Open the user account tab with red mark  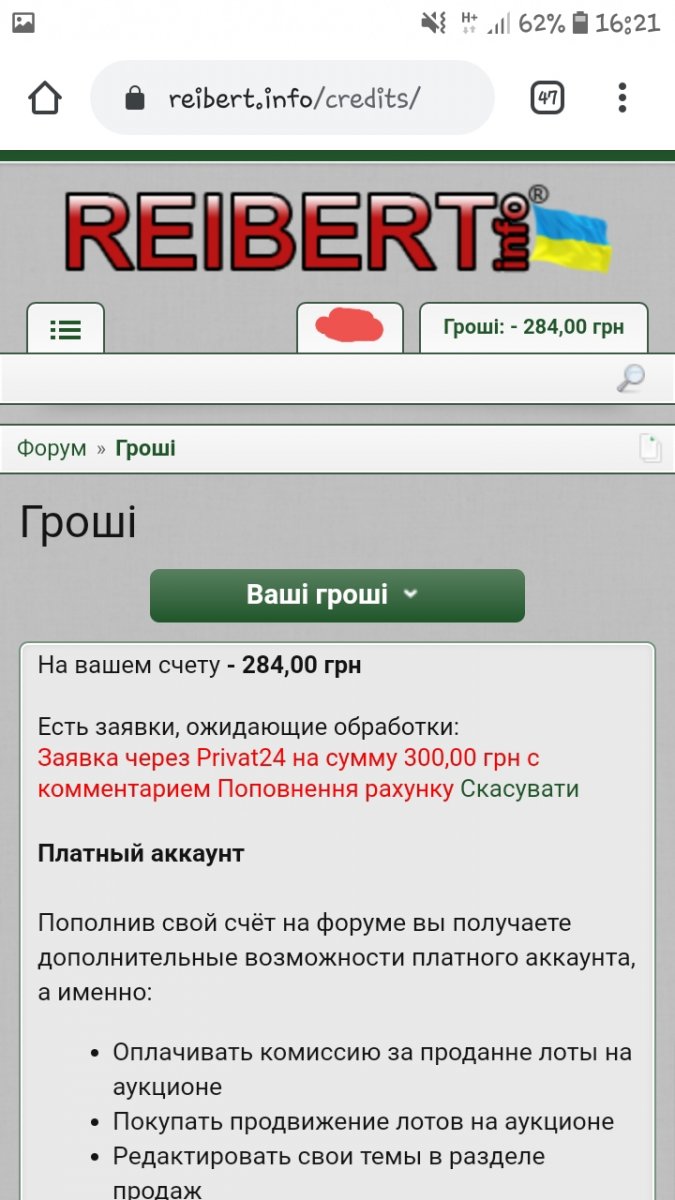350,328
